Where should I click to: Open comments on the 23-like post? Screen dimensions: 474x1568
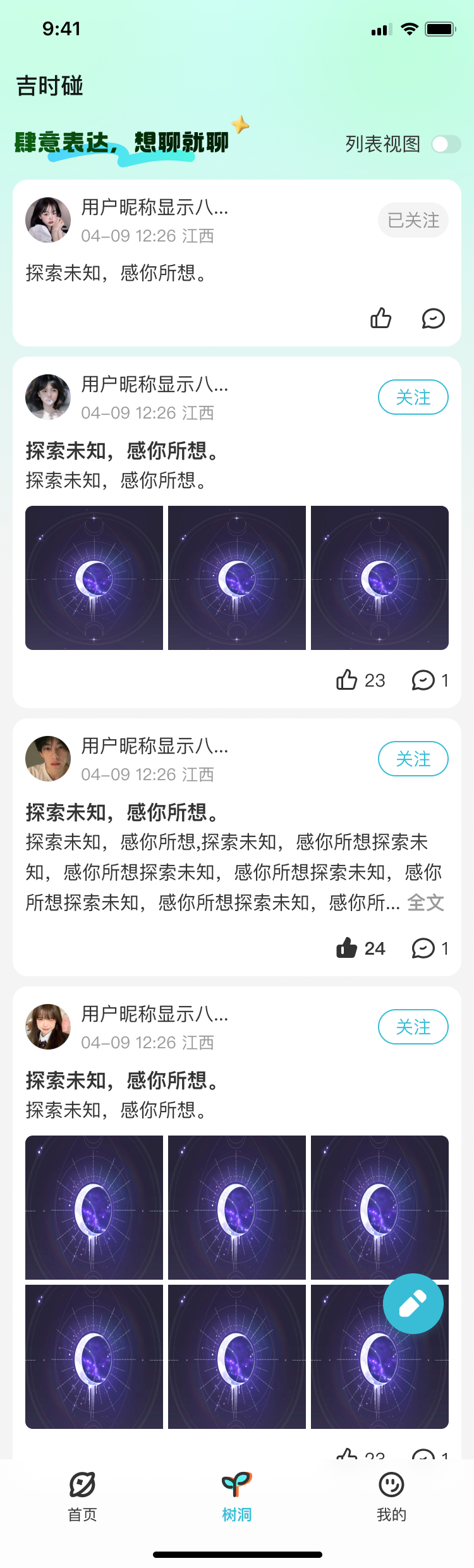pos(423,680)
